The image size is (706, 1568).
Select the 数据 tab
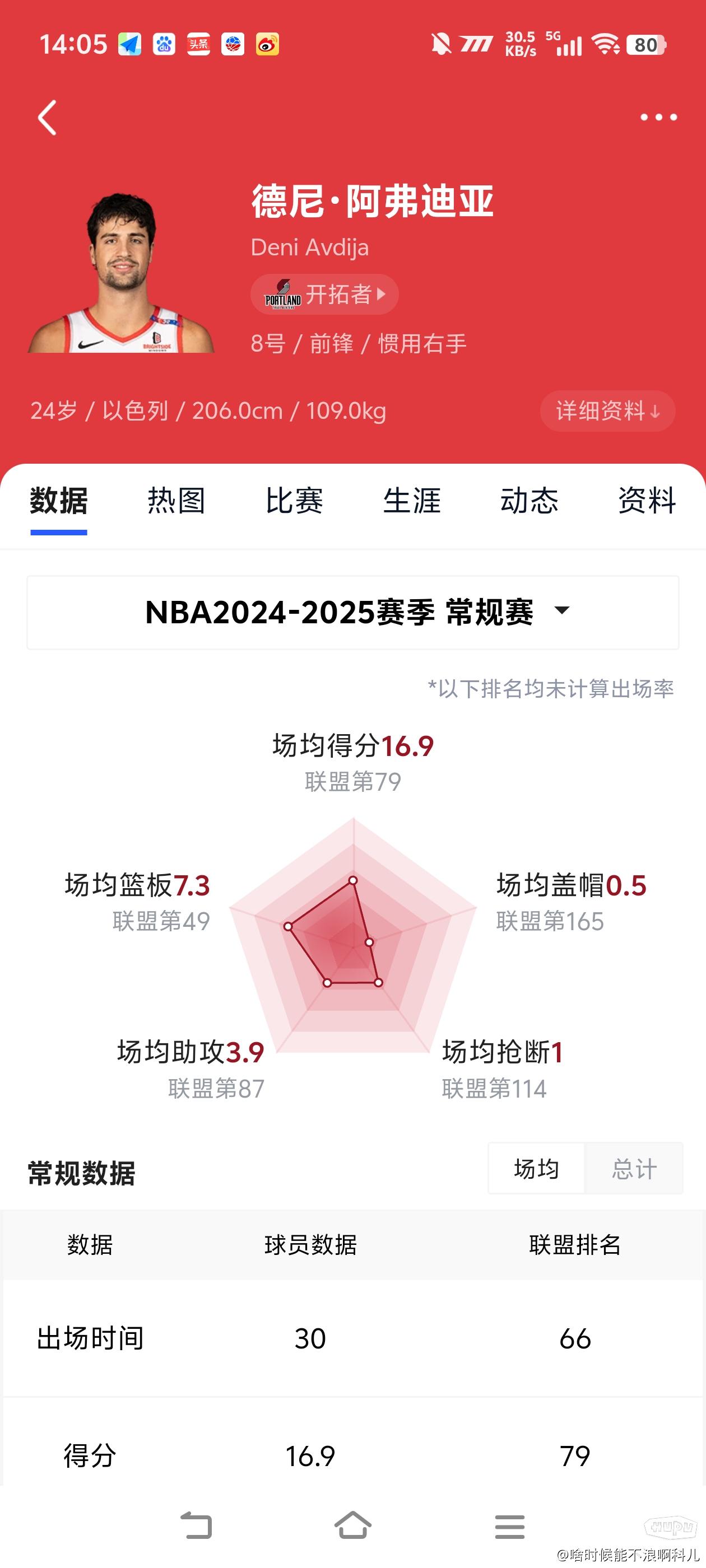[58, 502]
